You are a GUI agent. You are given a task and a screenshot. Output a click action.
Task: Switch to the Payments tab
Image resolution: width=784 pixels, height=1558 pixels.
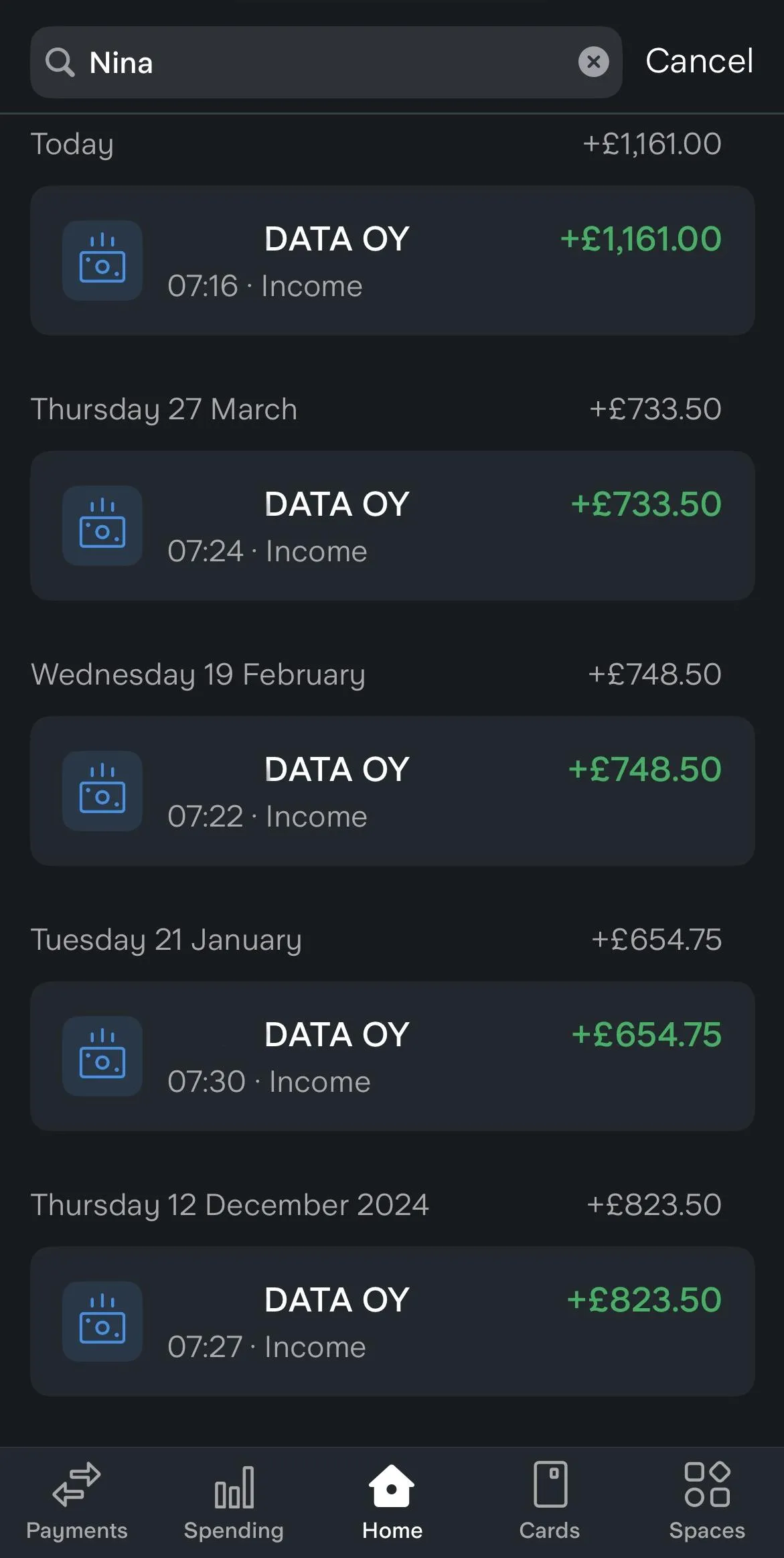[77, 1502]
